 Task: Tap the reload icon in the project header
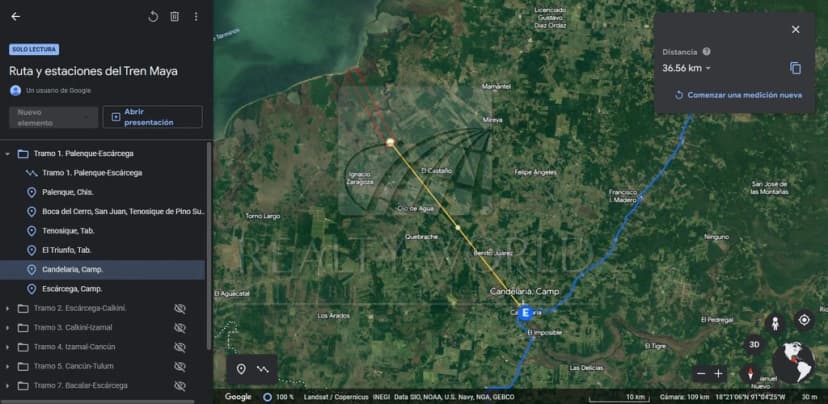(153, 16)
